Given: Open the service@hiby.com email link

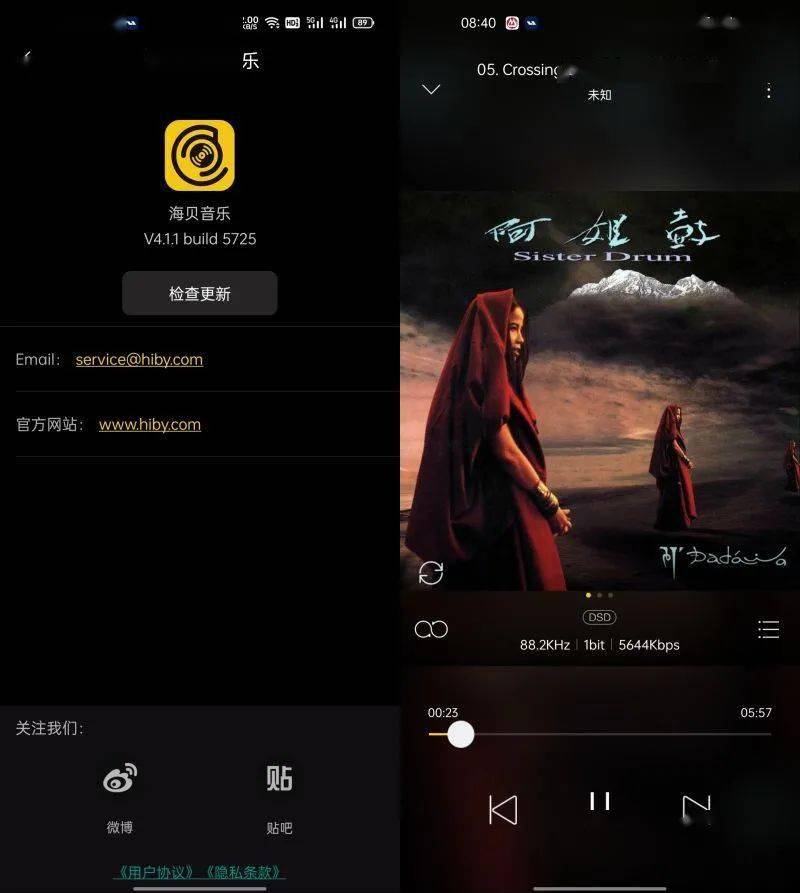Looking at the screenshot, I should pos(139,360).
